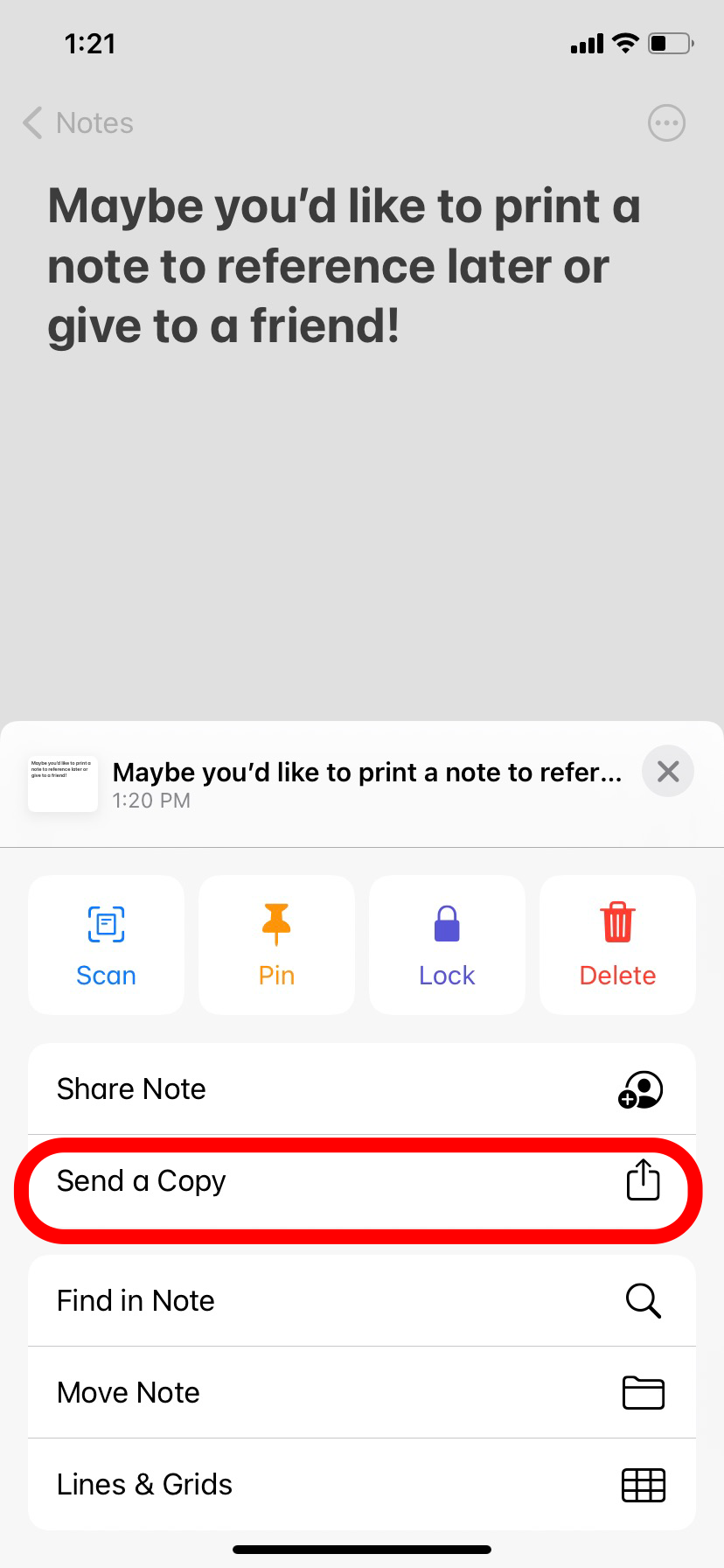Open Move Note option
Viewport: 724px width, 1568px height.
(362, 1392)
